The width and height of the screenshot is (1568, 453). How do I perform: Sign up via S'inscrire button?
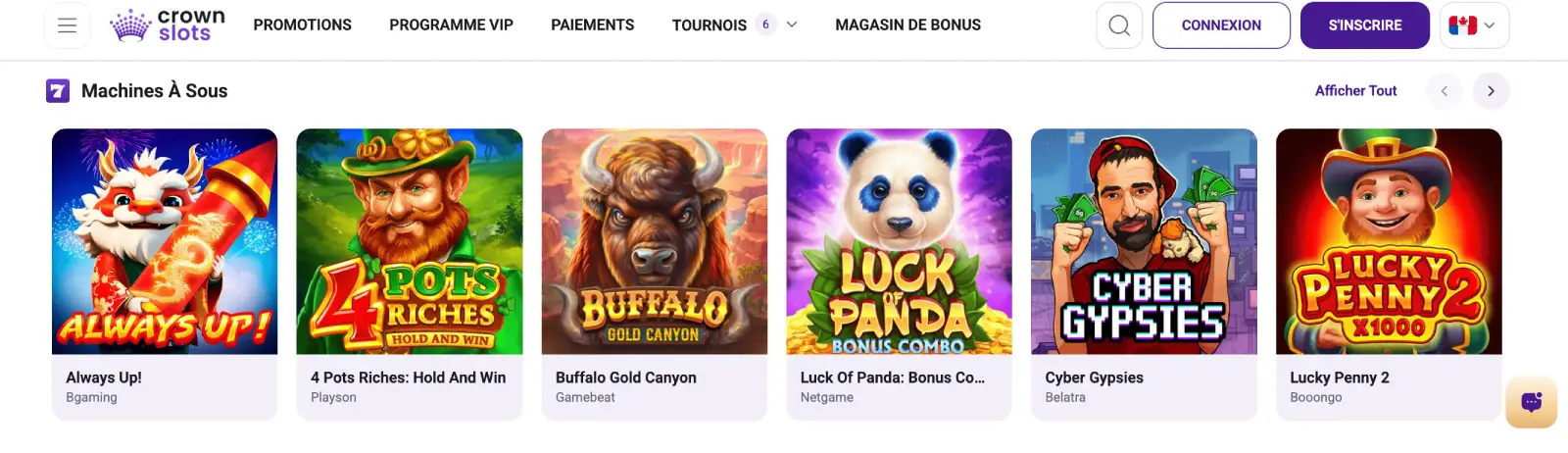1364,25
